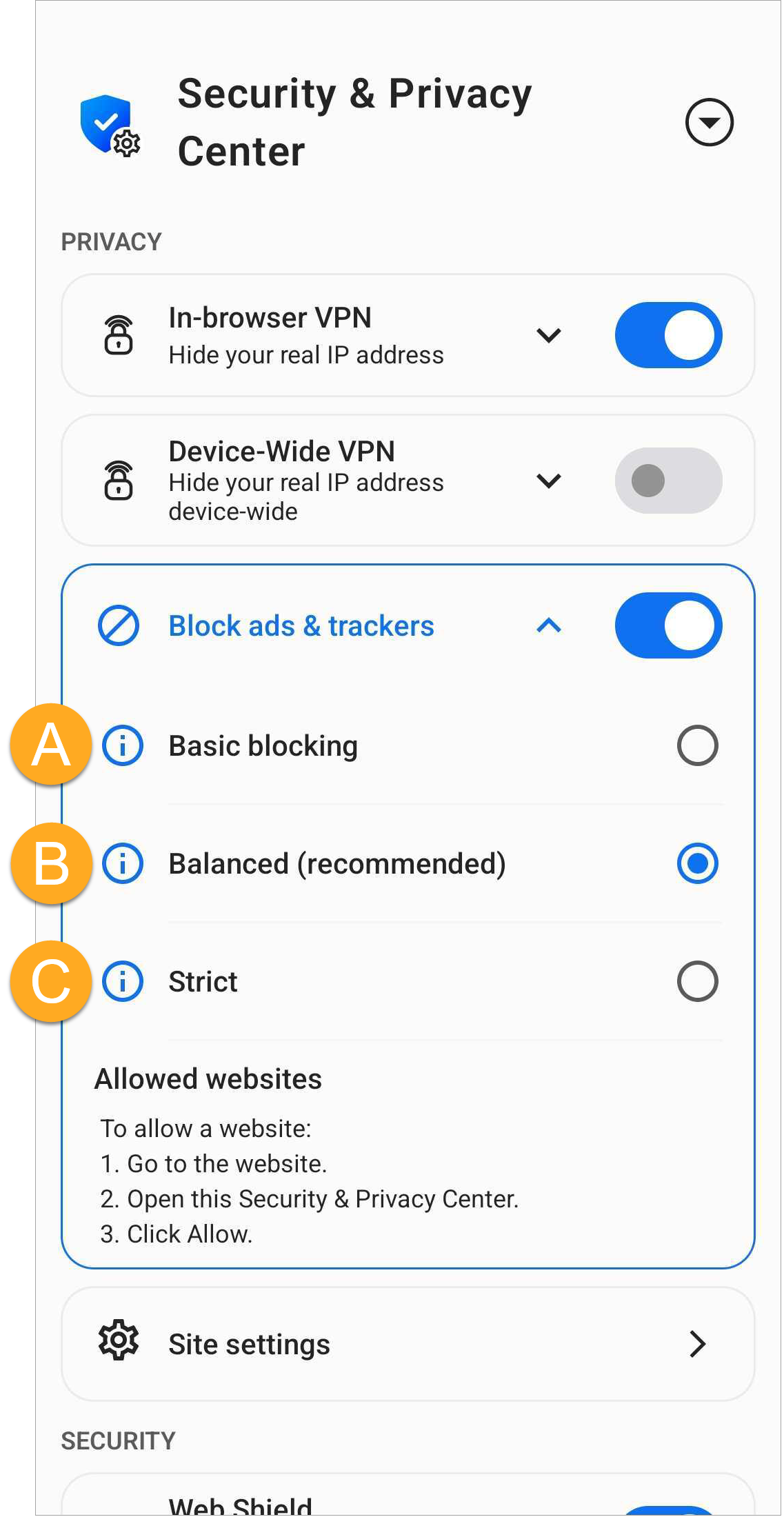Select the Strict blocking radio option
Viewport: 784px width, 1517px height.
pyautogui.click(x=697, y=981)
